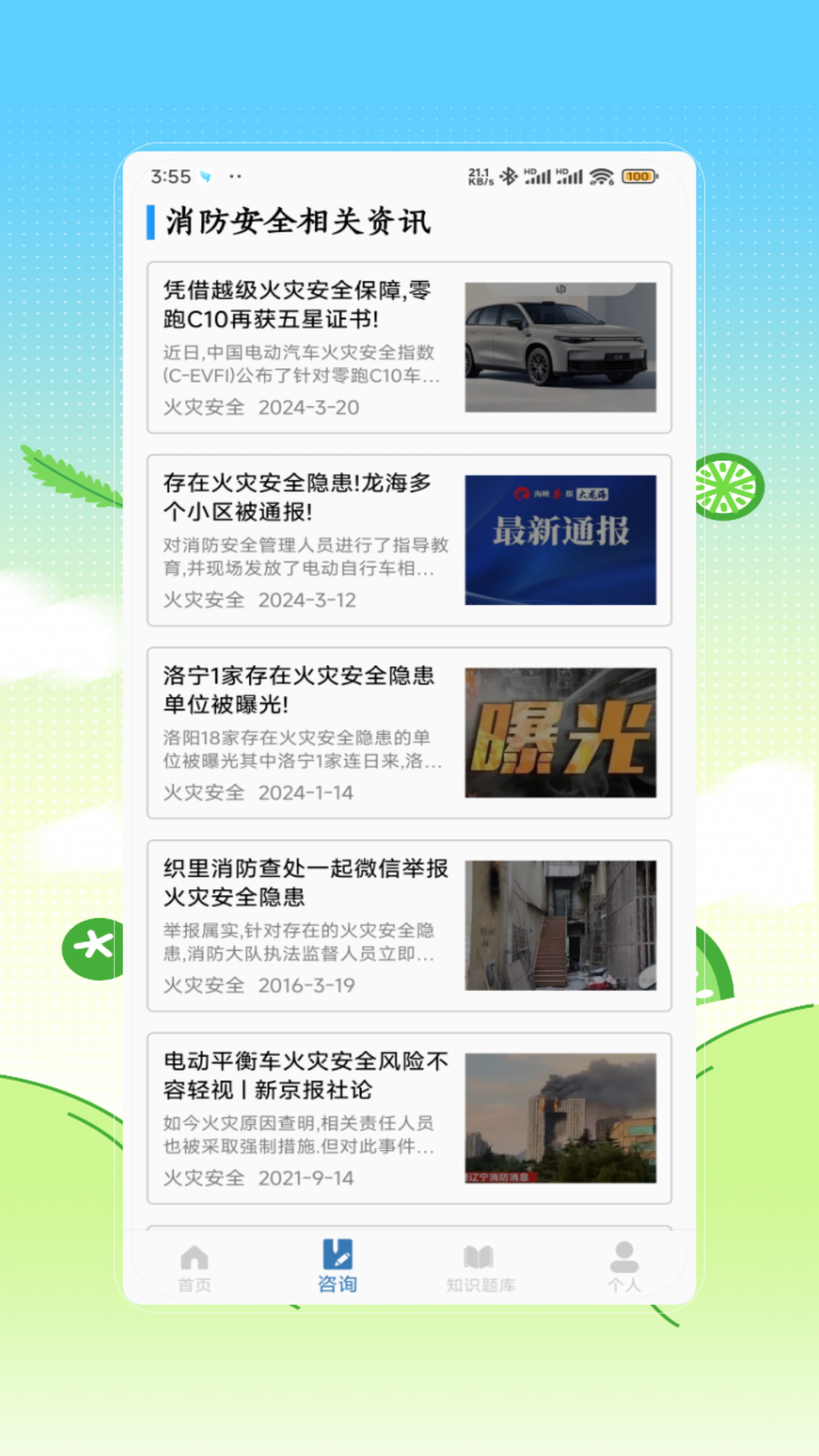Viewport: 819px width, 1456px height.
Task: Tap the Wi-Fi icon in the status bar
Action: pos(603,176)
